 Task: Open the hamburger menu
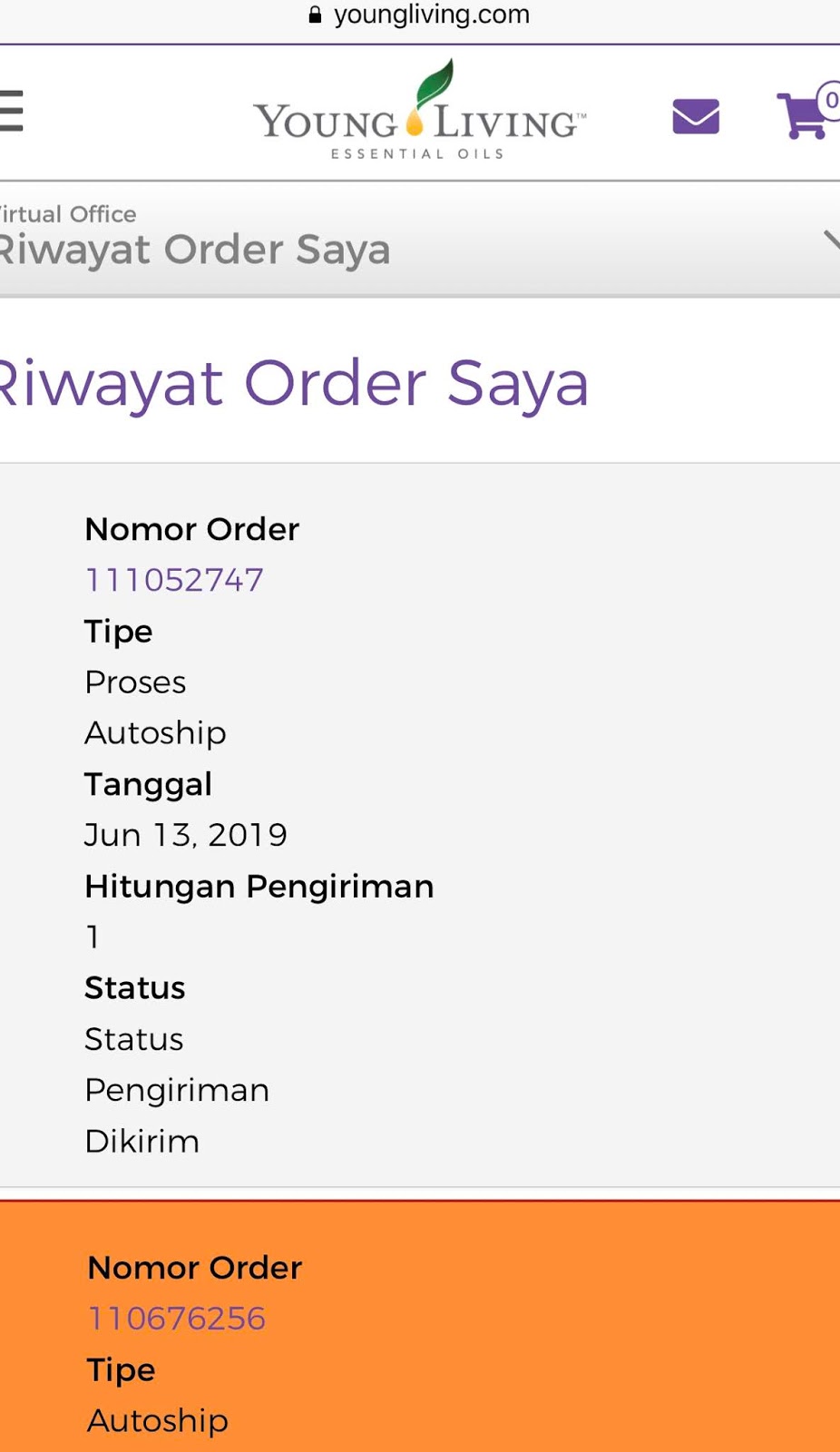[x=11, y=112]
